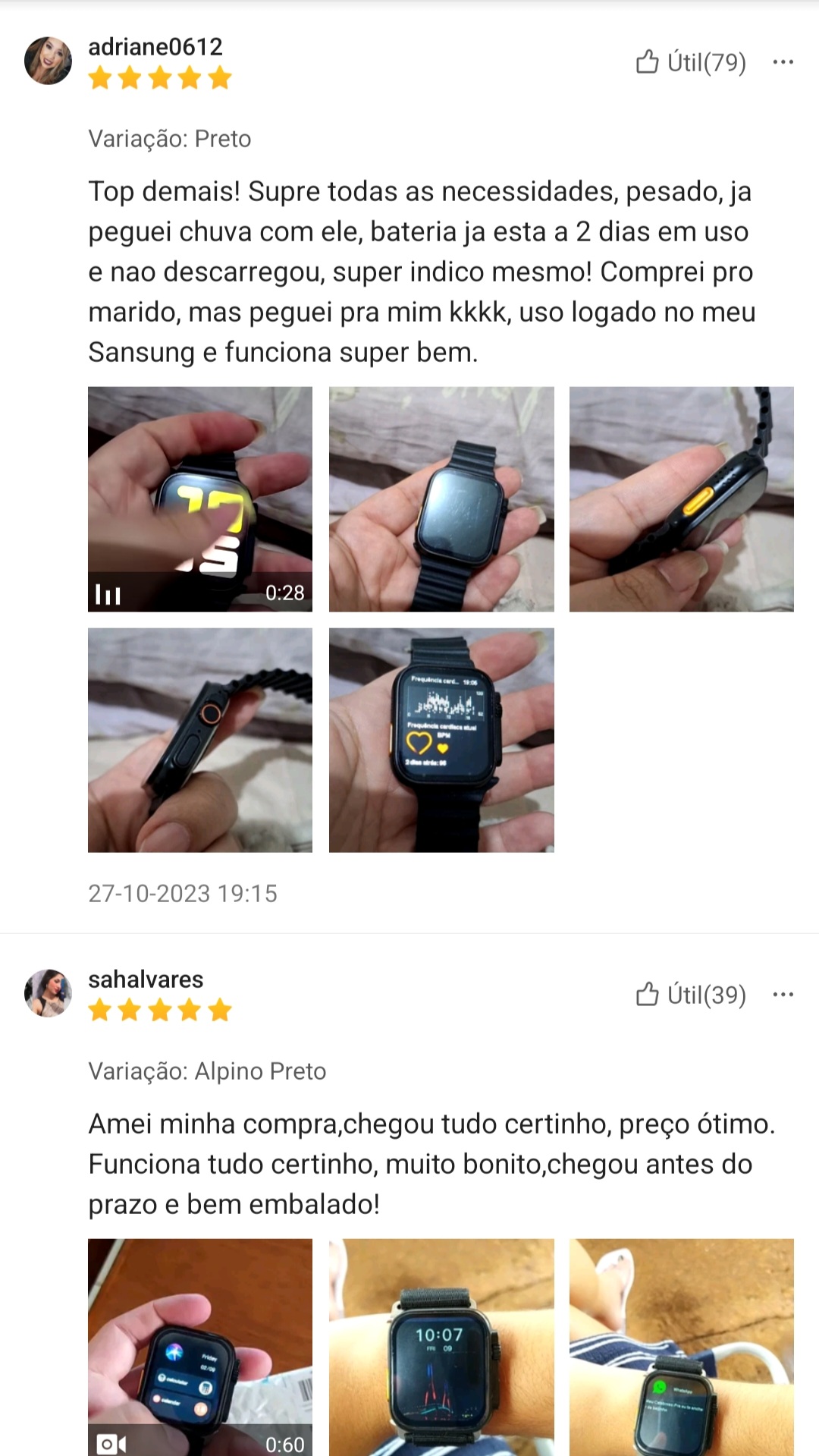
Task: Open adriane0612's heart rate screen photo
Action: click(x=441, y=740)
